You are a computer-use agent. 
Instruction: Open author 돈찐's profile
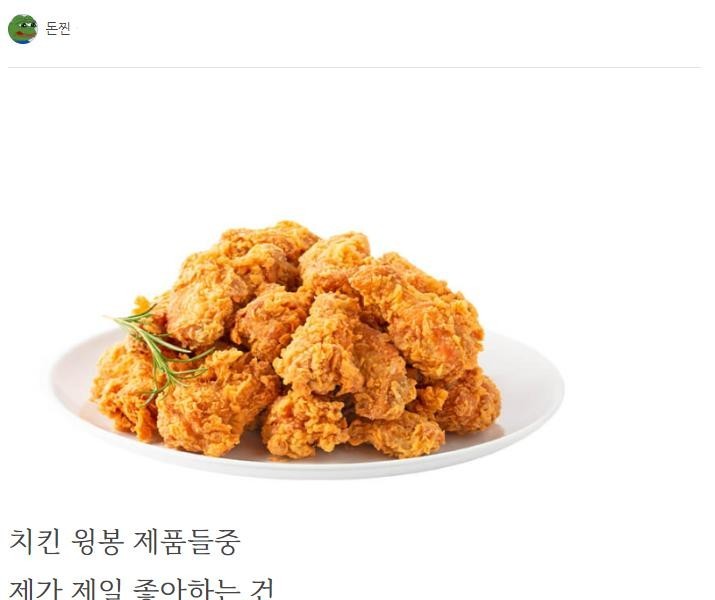pos(57,29)
